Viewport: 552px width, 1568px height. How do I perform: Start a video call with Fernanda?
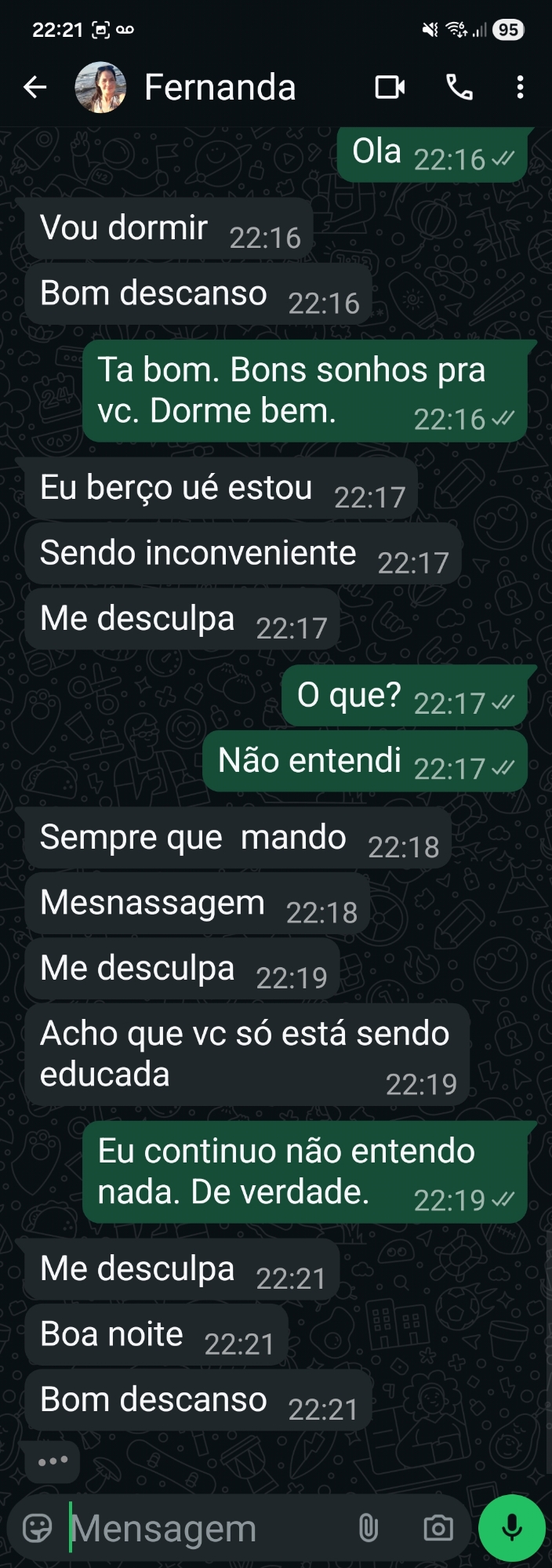tap(390, 87)
